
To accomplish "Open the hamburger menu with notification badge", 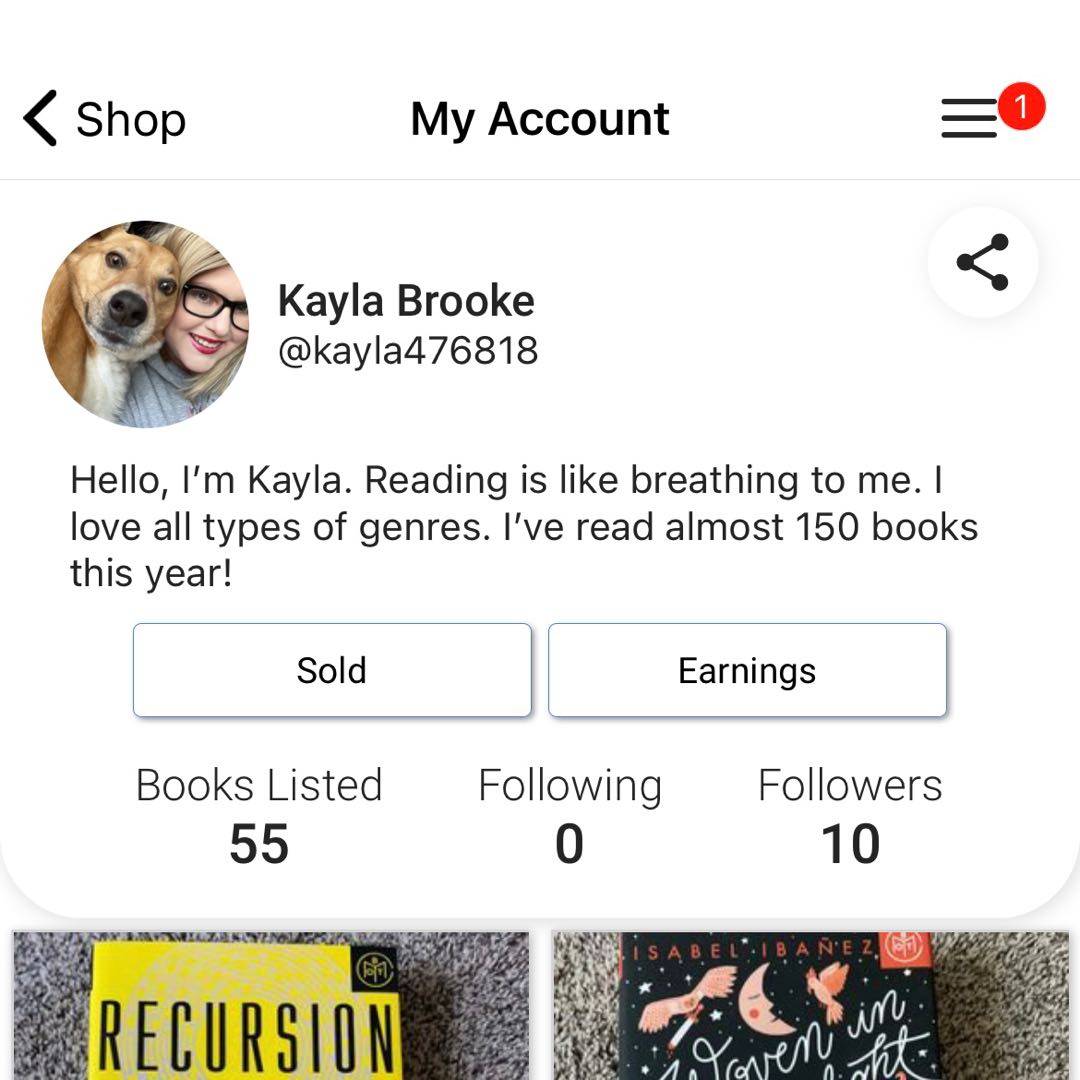I will 970,119.
